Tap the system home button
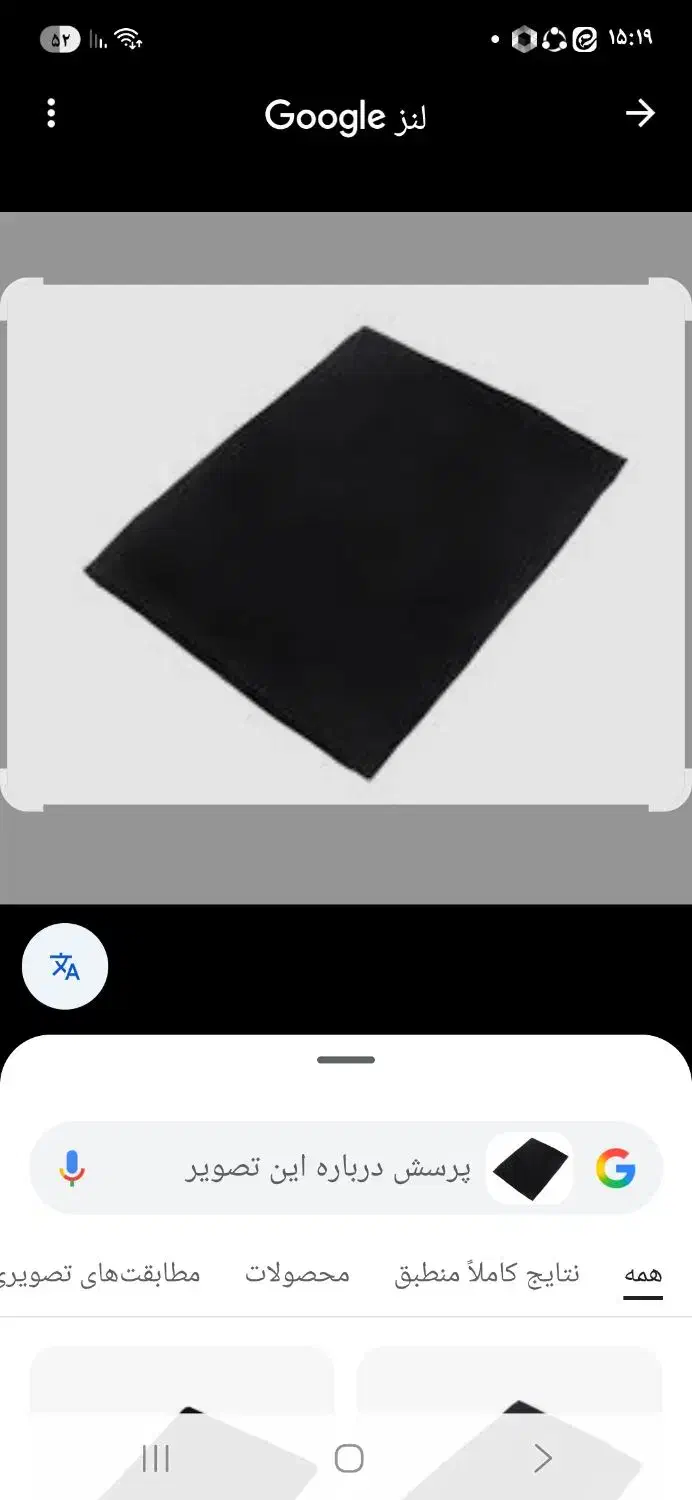 348,1458
